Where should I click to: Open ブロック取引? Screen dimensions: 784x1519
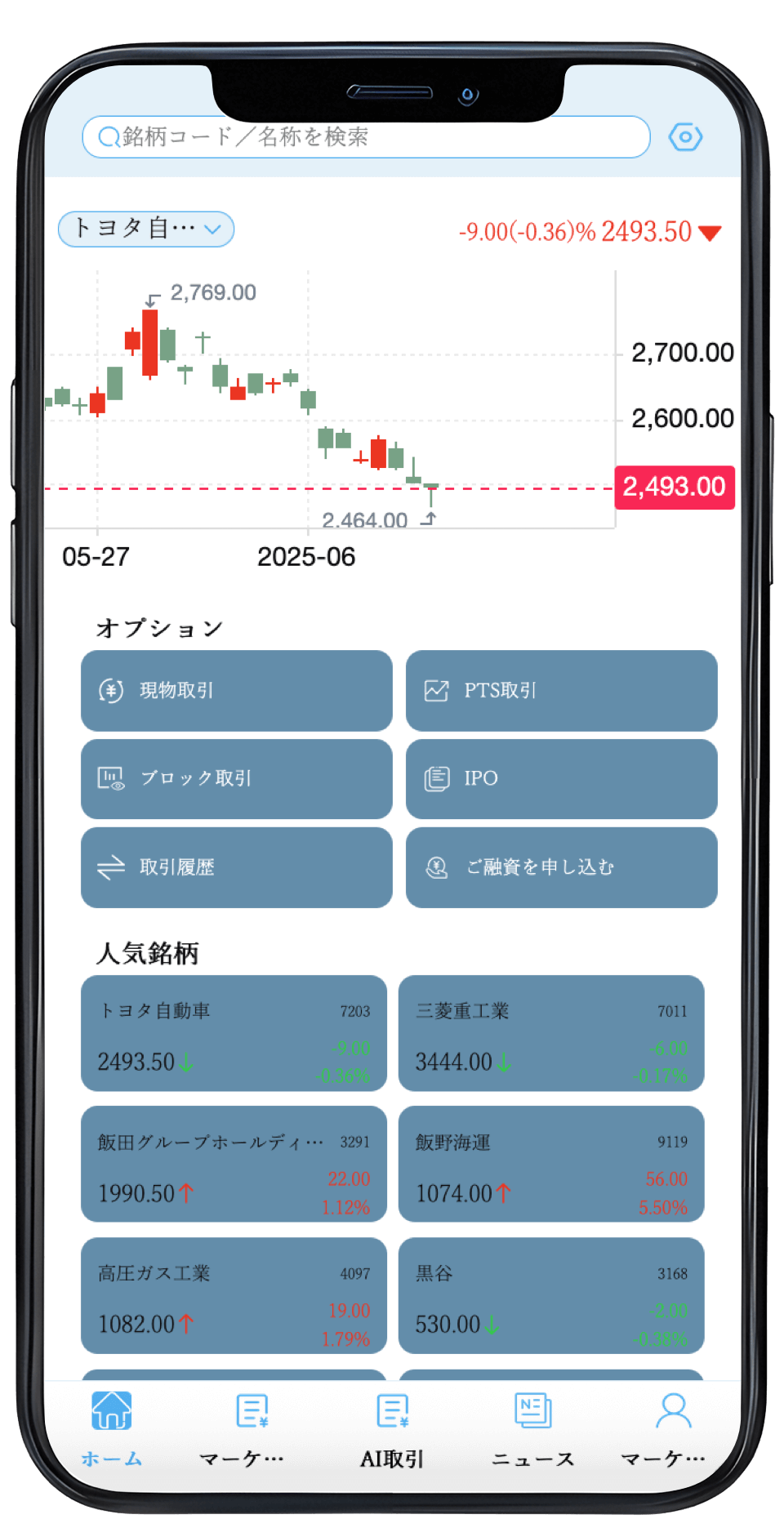click(x=236, y=779)
